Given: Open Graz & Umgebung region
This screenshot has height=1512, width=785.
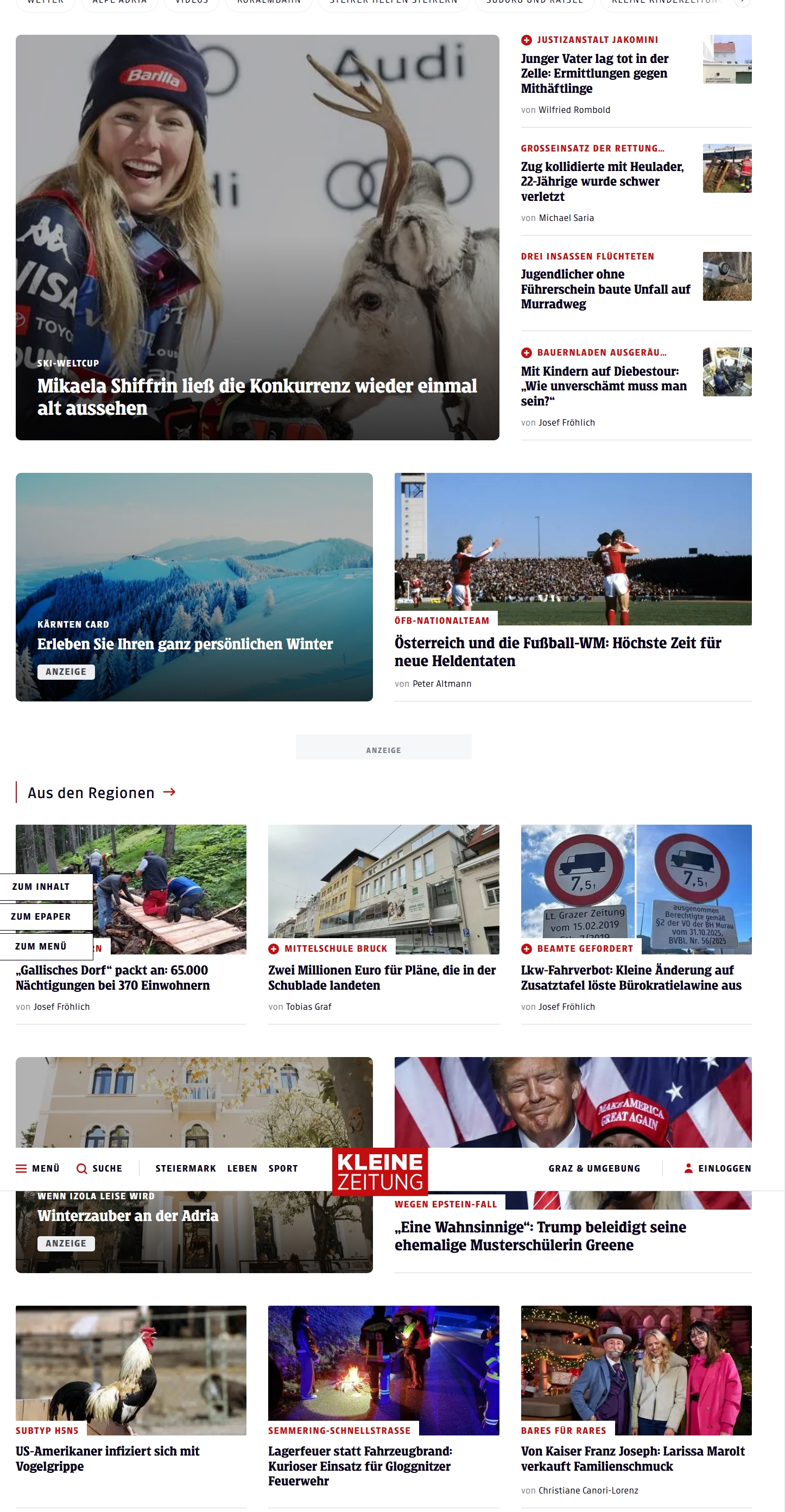Looking at the screenshot, I should 593,1168.
